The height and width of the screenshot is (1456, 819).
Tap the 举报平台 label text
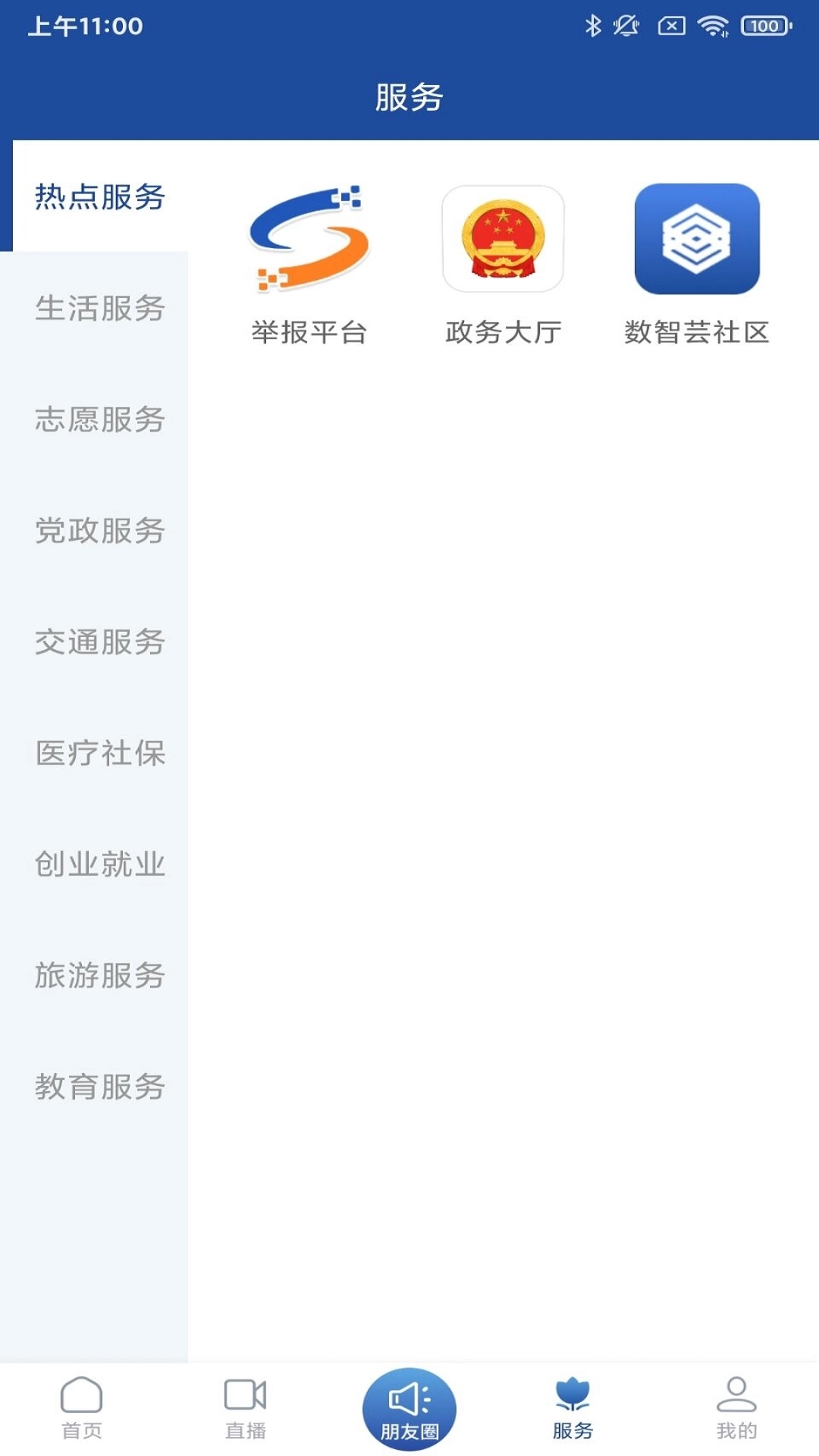point(307,330)
